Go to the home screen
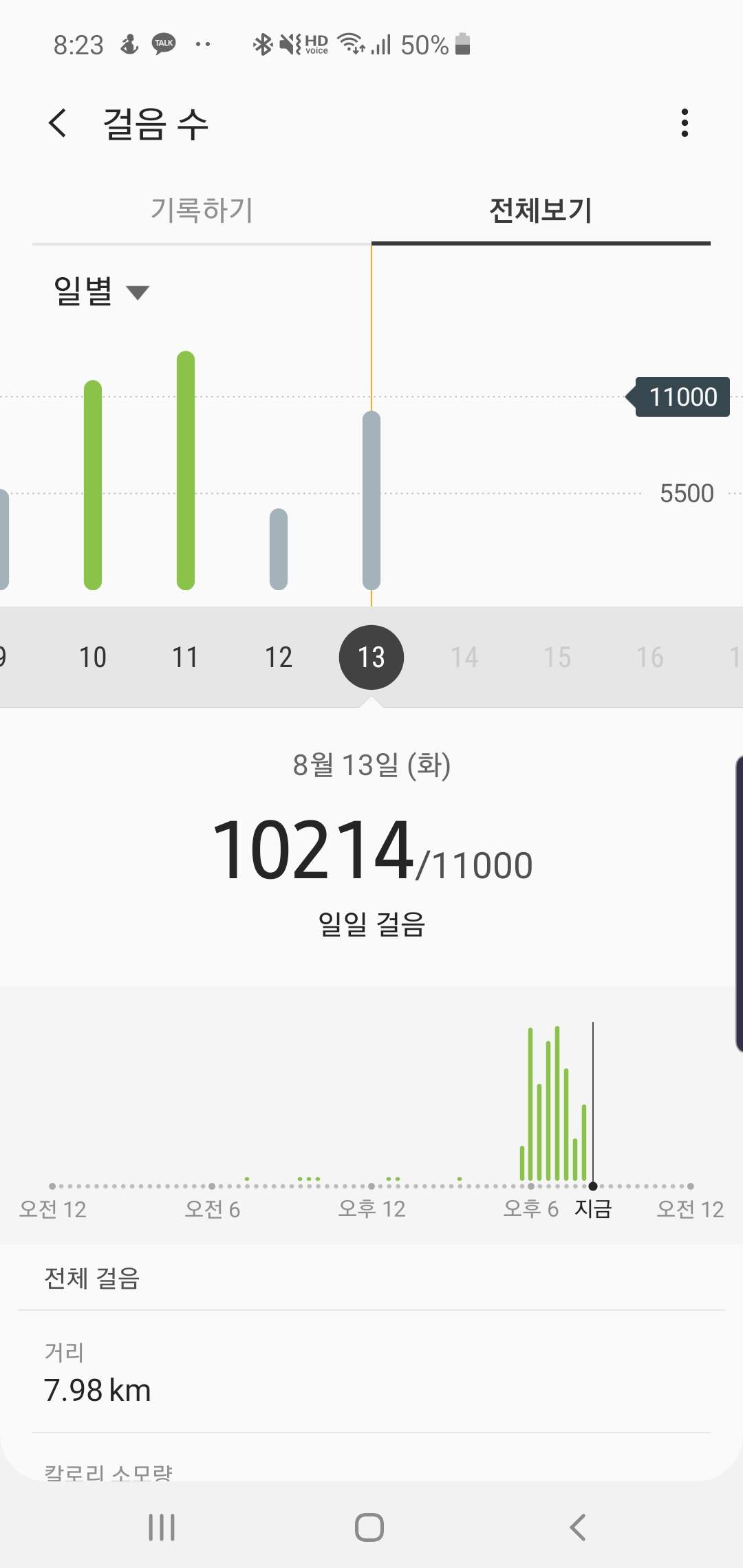Screen dimensions: 743x1568 (x=369, y=1527)
